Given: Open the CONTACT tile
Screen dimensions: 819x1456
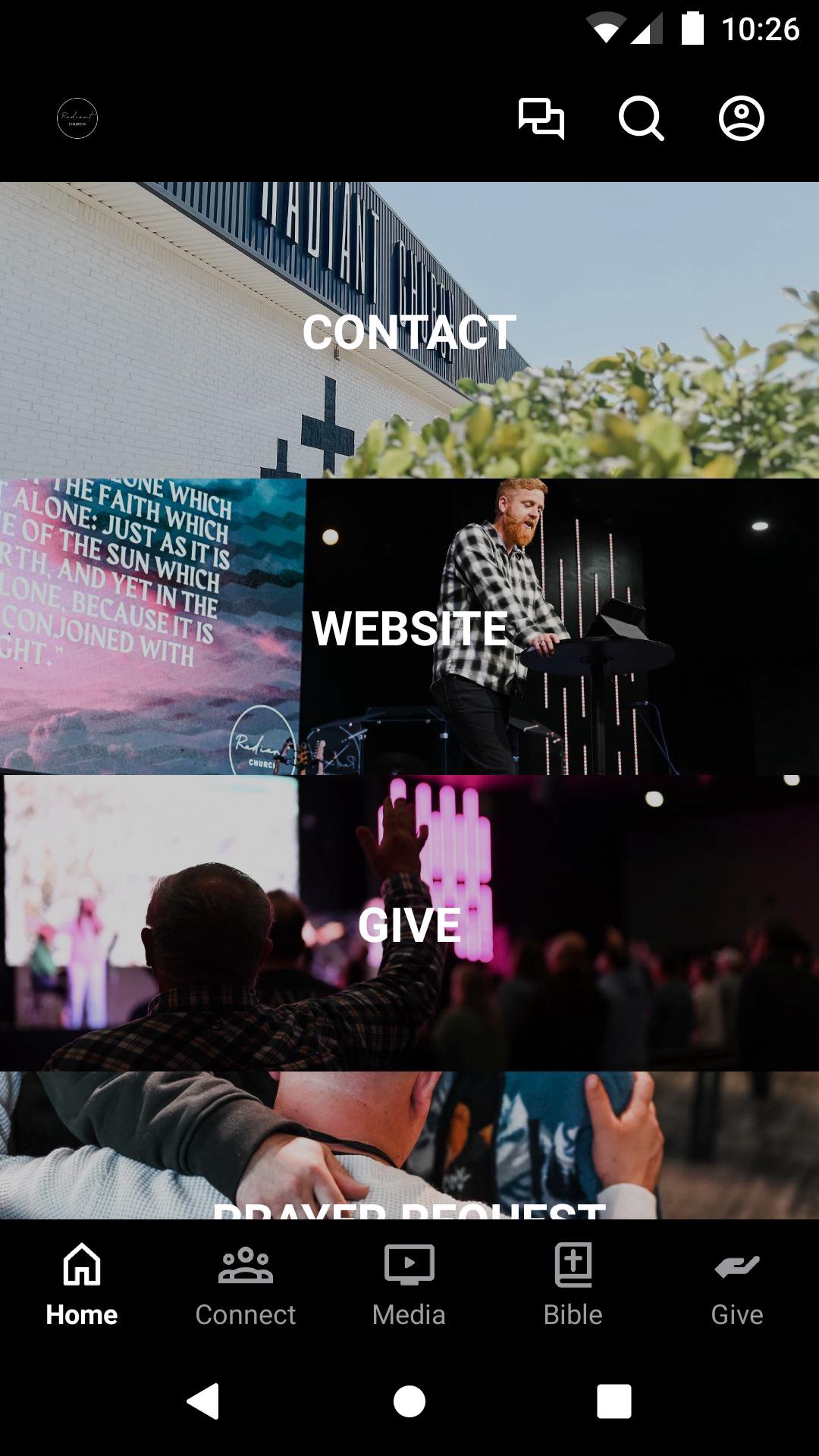Looking at the screenshot, I should pos(409,331).
